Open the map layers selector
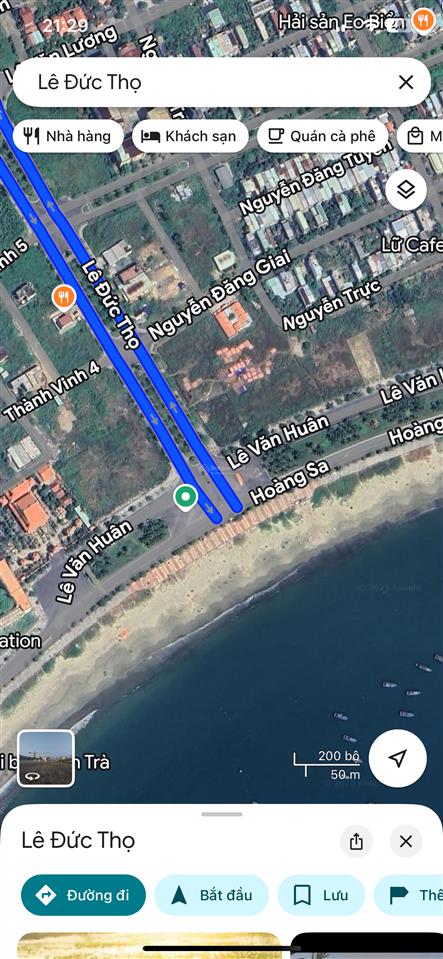This screenshot has height=959, width=443. (x=406, y=190)
